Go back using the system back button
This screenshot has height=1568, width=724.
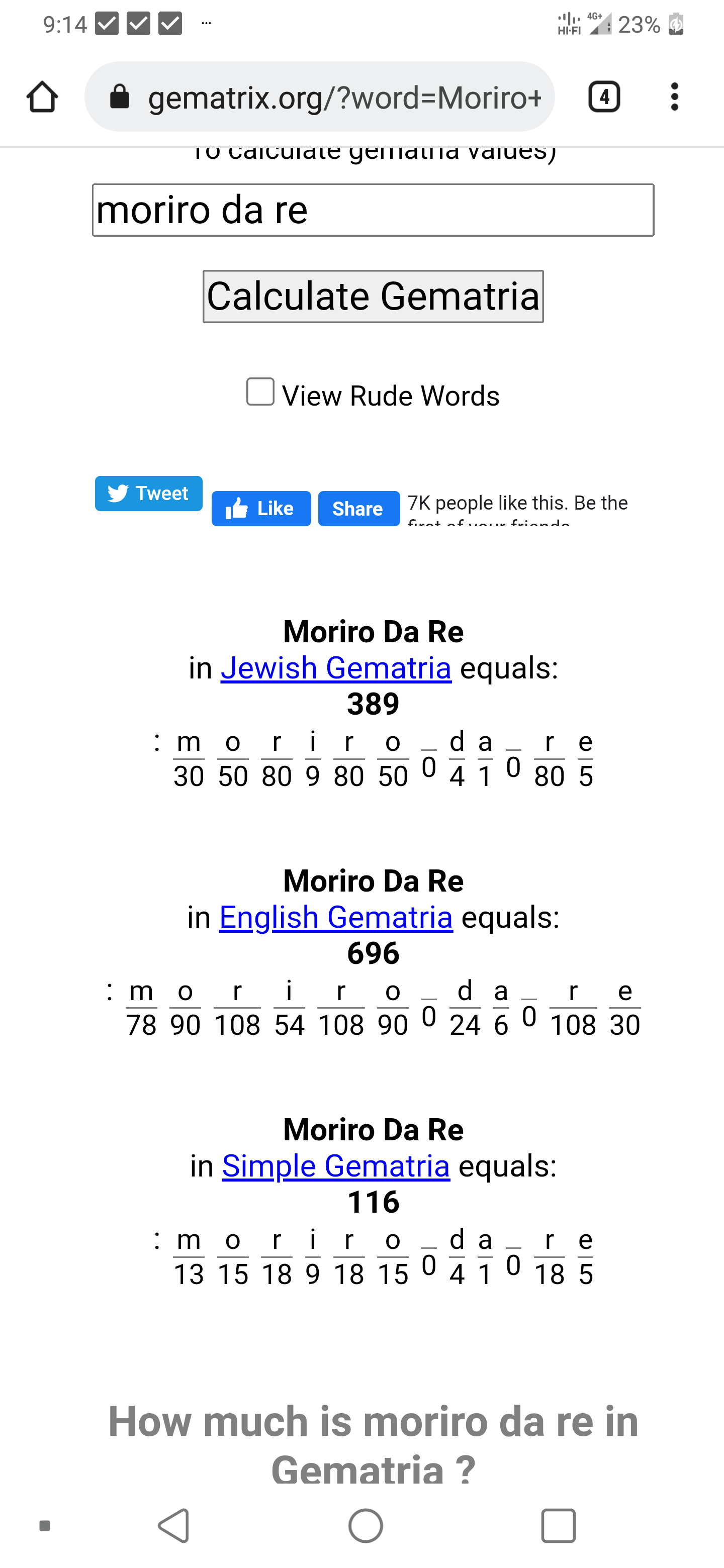pos(174,1525)
